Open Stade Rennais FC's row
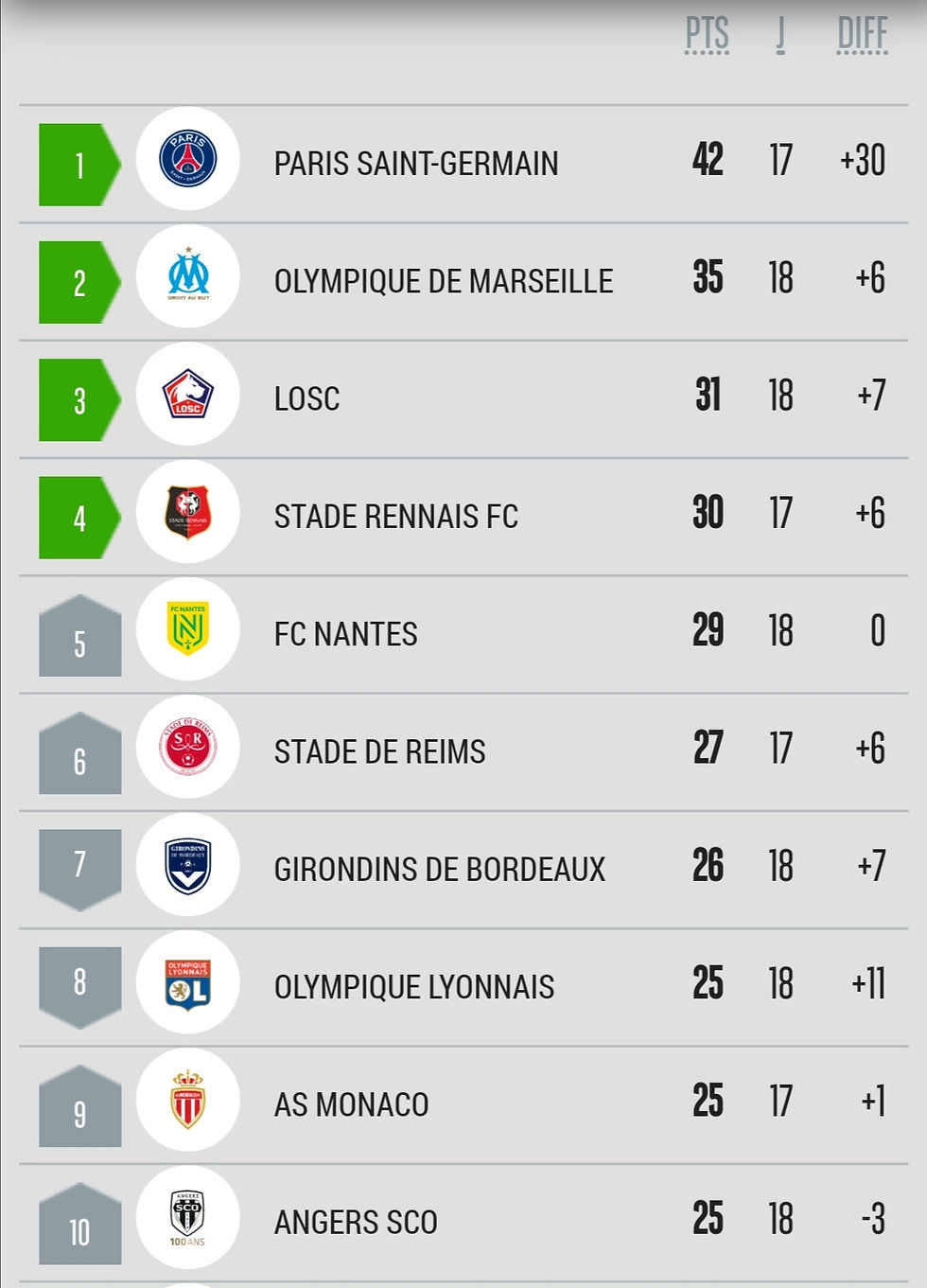 463,517
